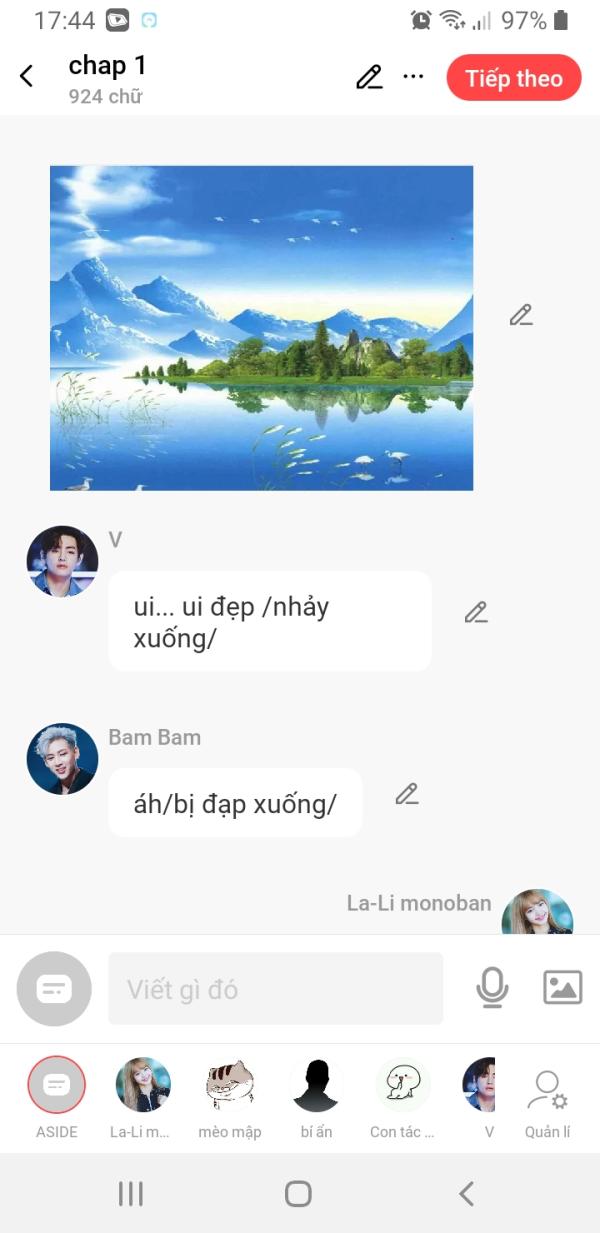Tap the microphone icon
600x1233 pixels.
(x=492, y=988)
